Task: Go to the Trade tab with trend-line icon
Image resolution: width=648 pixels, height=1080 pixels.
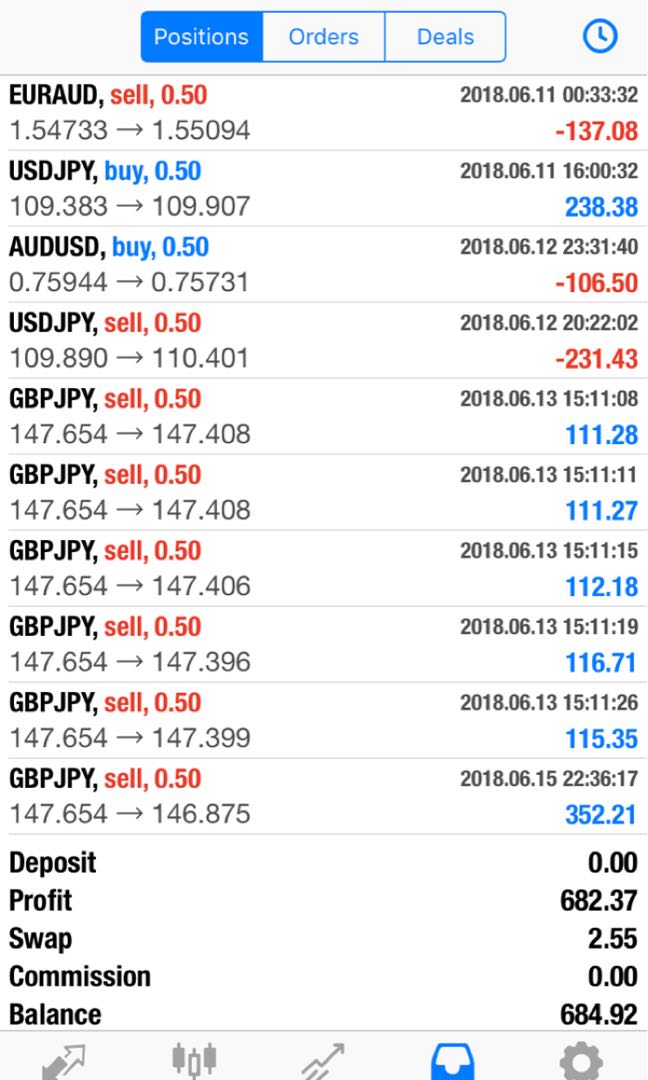Action: click(x=323, y=1061)
